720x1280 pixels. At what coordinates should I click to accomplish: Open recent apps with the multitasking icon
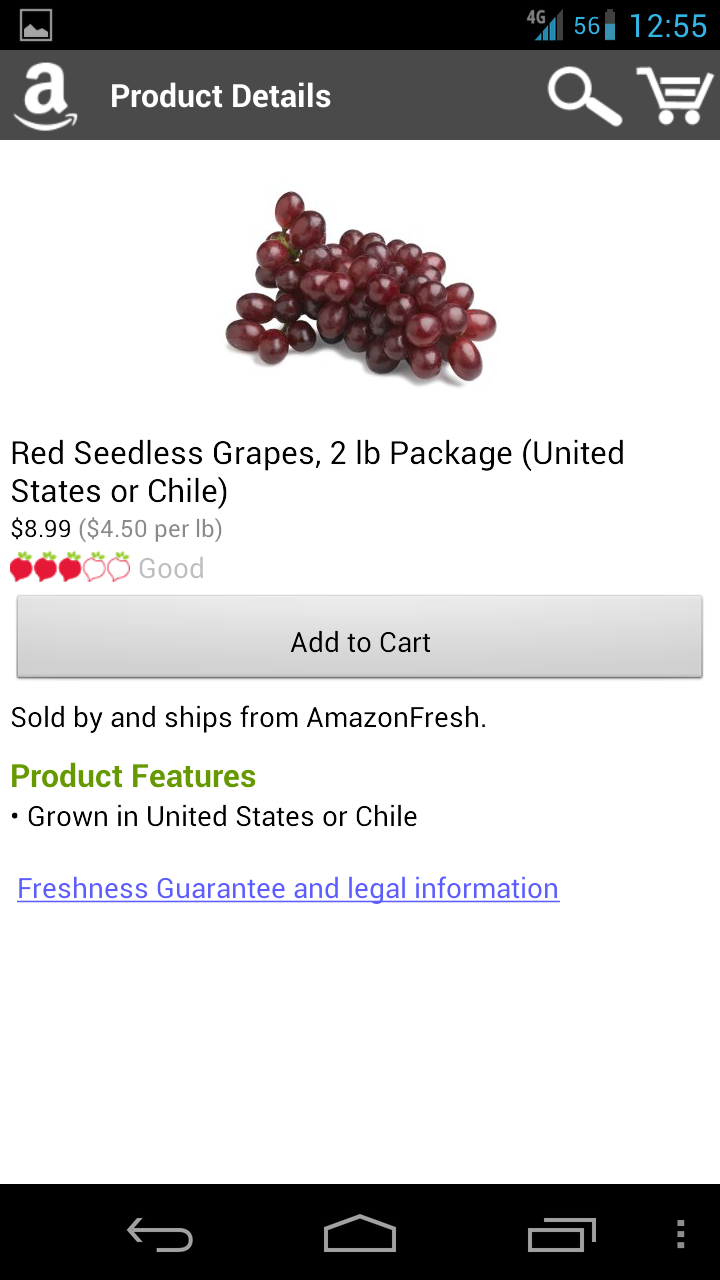pyautogui.click(x=561, y=1235)
